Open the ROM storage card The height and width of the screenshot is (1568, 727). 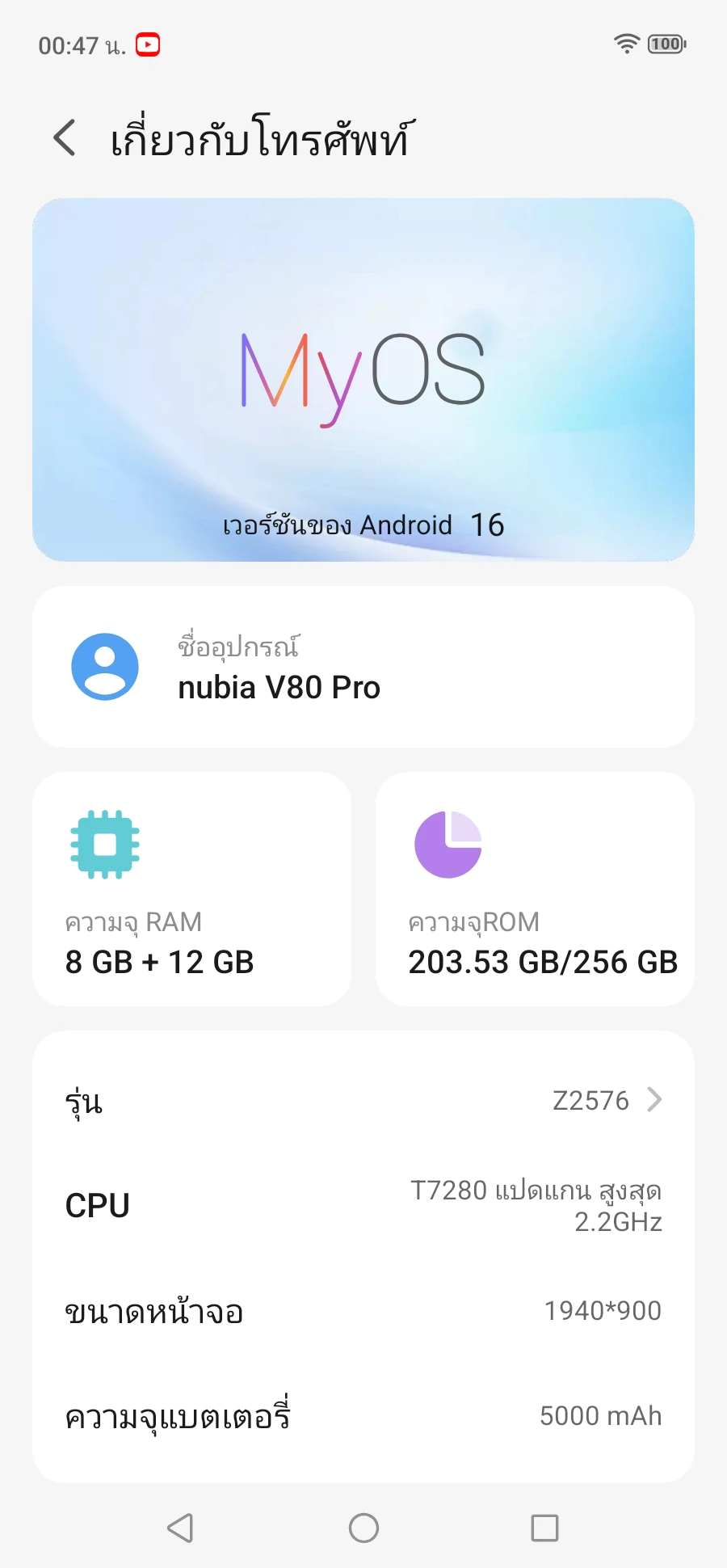(x=535, y=889)
